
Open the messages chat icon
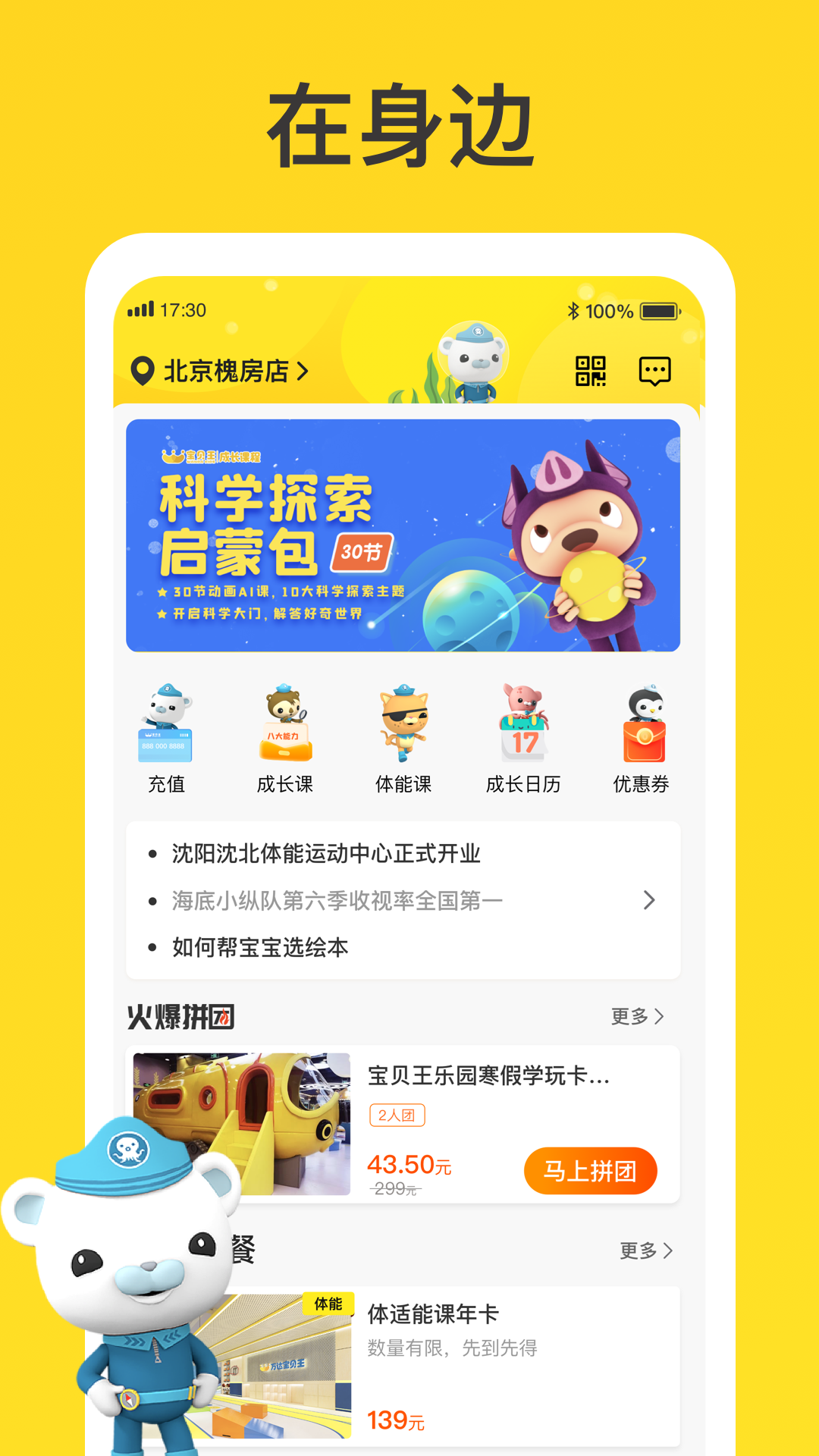pyautogui.click(x=654, y=371)
